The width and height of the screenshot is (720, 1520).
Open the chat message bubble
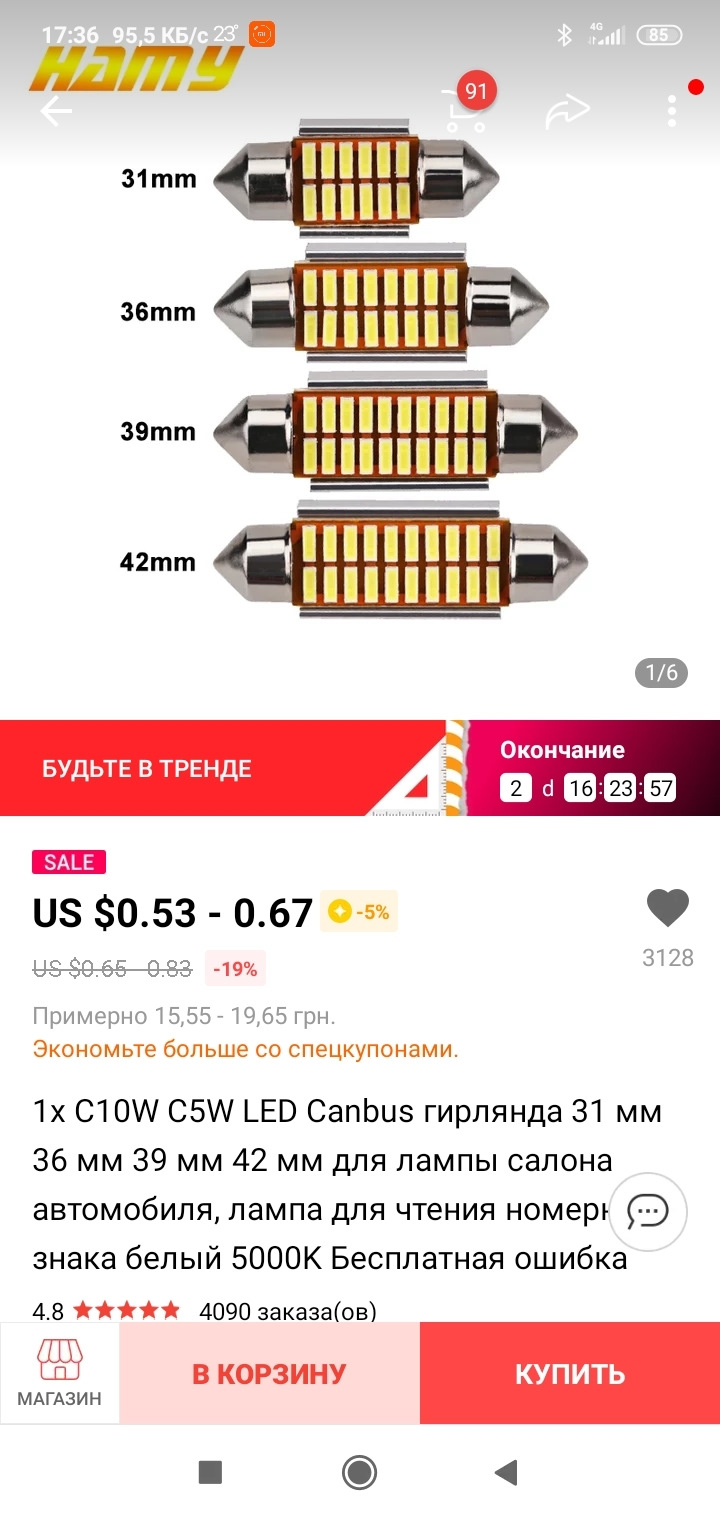pyautogui.click(x=647, y=1212)
